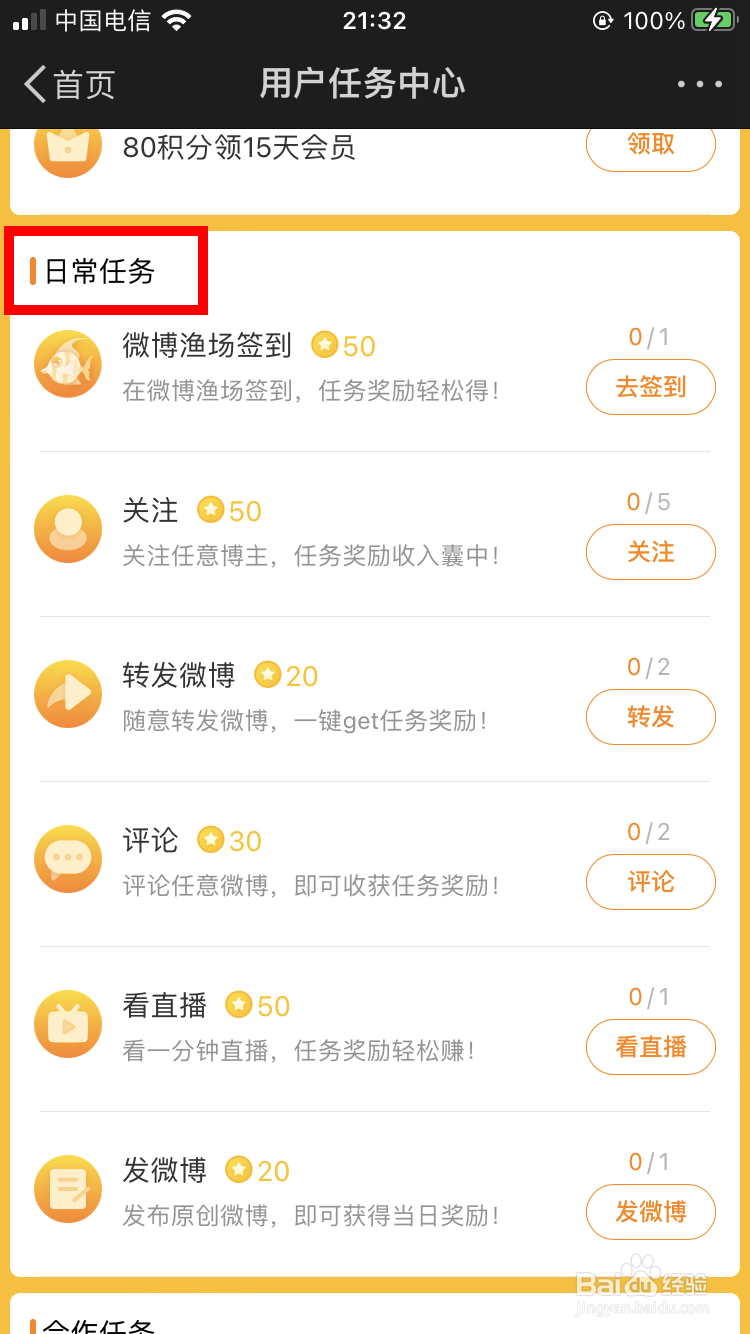The image size is (750, 1334).
Task: Tap the 看直播 button
Action: coord(651,1047)
